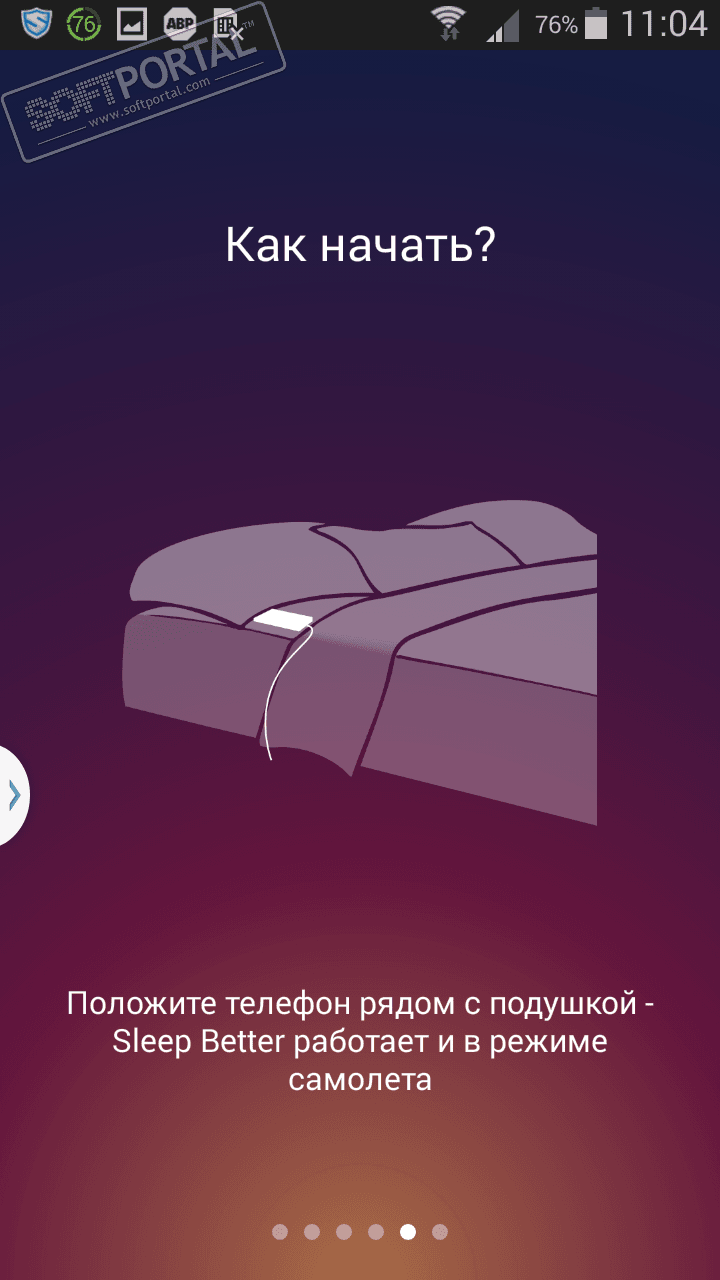This screenshot has height=1280, width=720.
Task: Jump to the first onboarding page dot
Action: coord(280,1231)
